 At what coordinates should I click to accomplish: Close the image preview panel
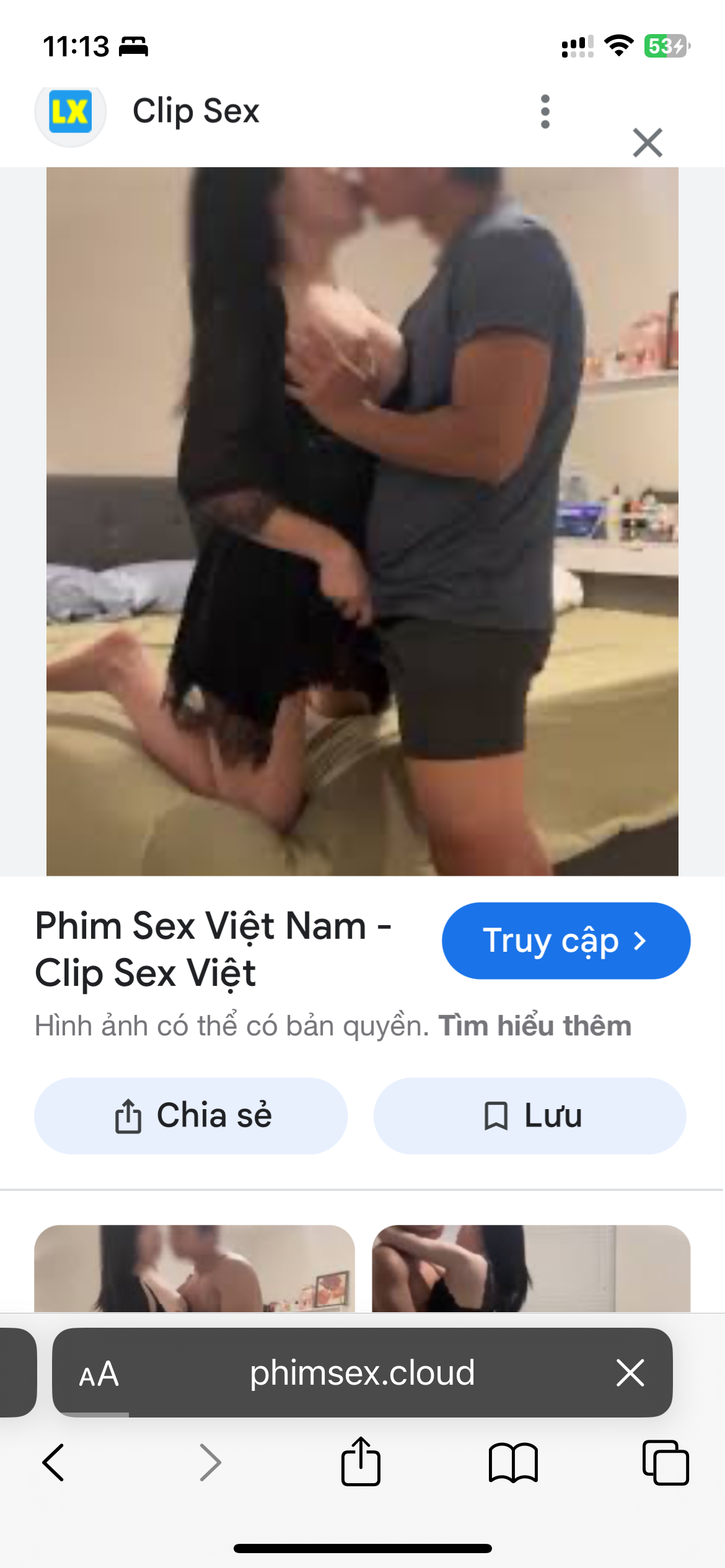point(648,143)
